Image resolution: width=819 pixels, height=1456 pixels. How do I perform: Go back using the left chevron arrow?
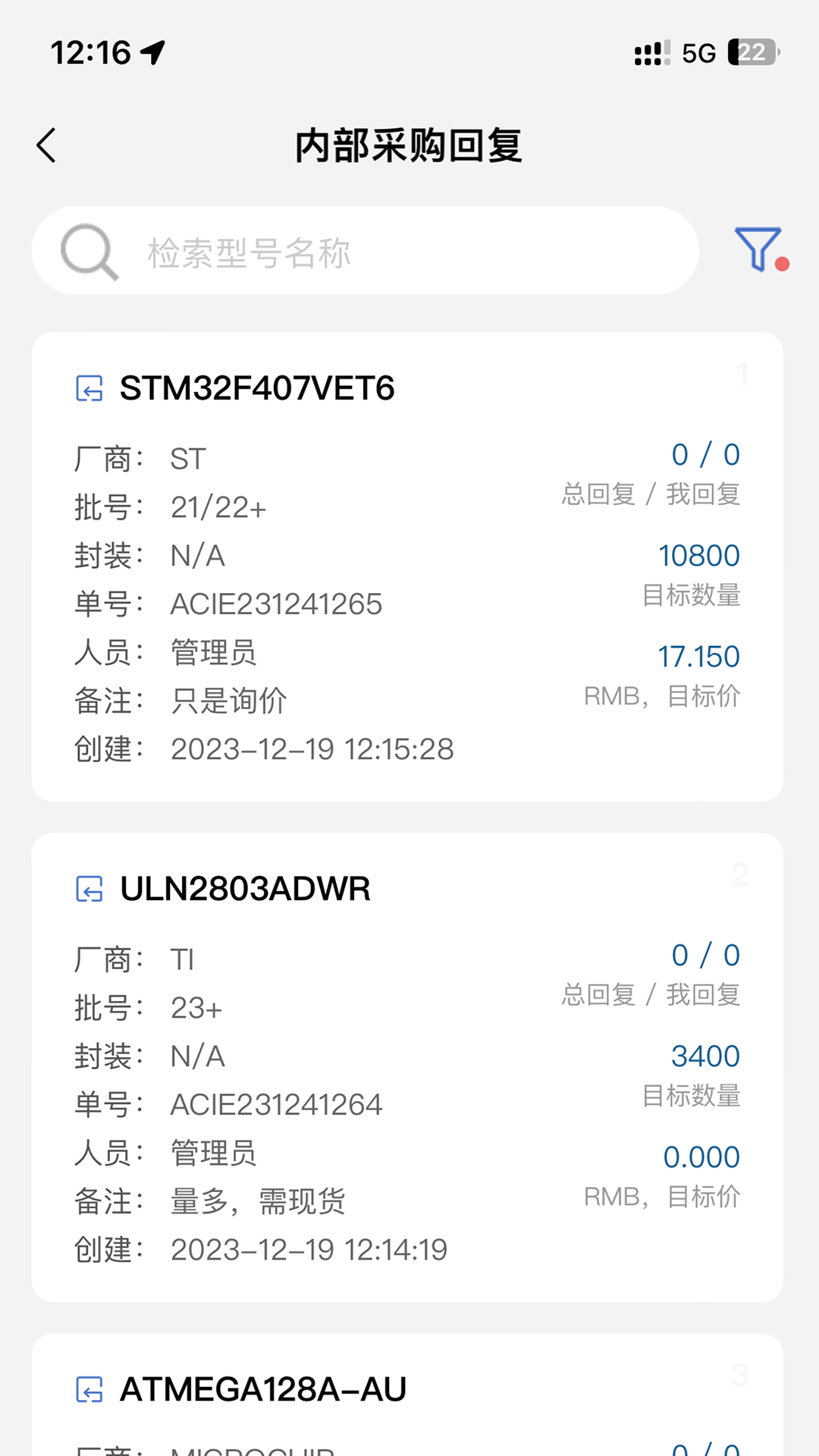point(47,145)
